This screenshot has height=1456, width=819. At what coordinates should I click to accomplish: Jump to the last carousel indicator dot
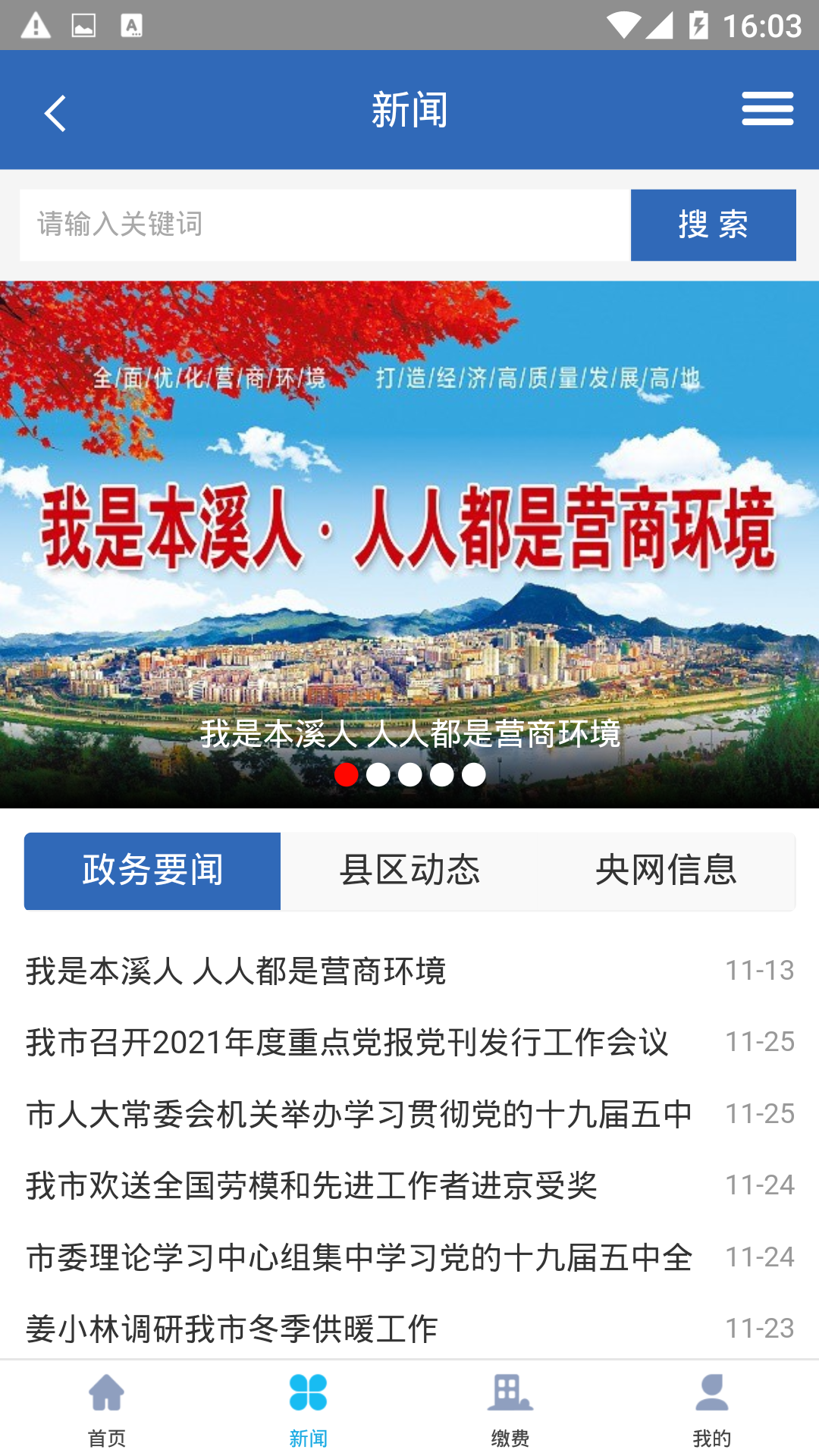[x=474, y=775]
